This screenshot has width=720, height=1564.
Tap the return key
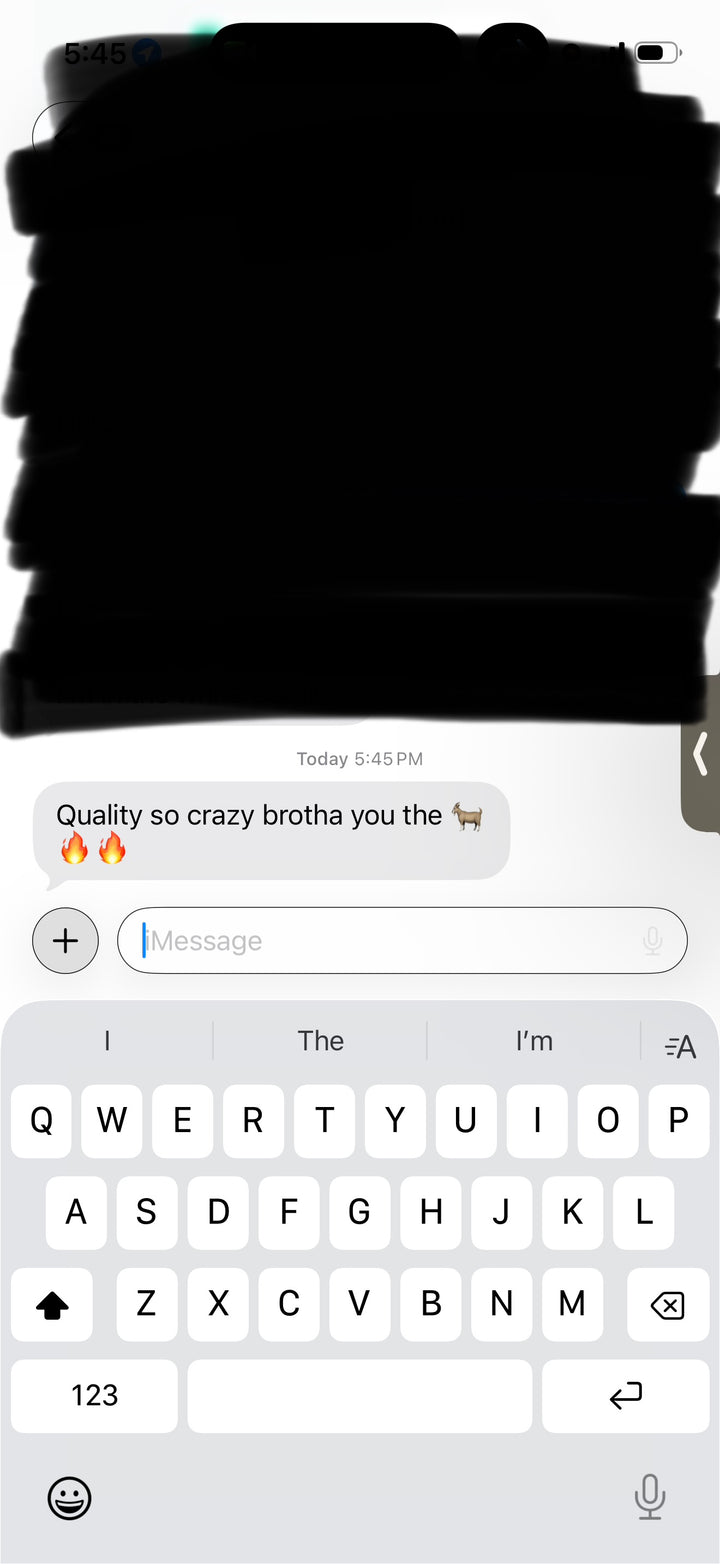point(625,1396)
